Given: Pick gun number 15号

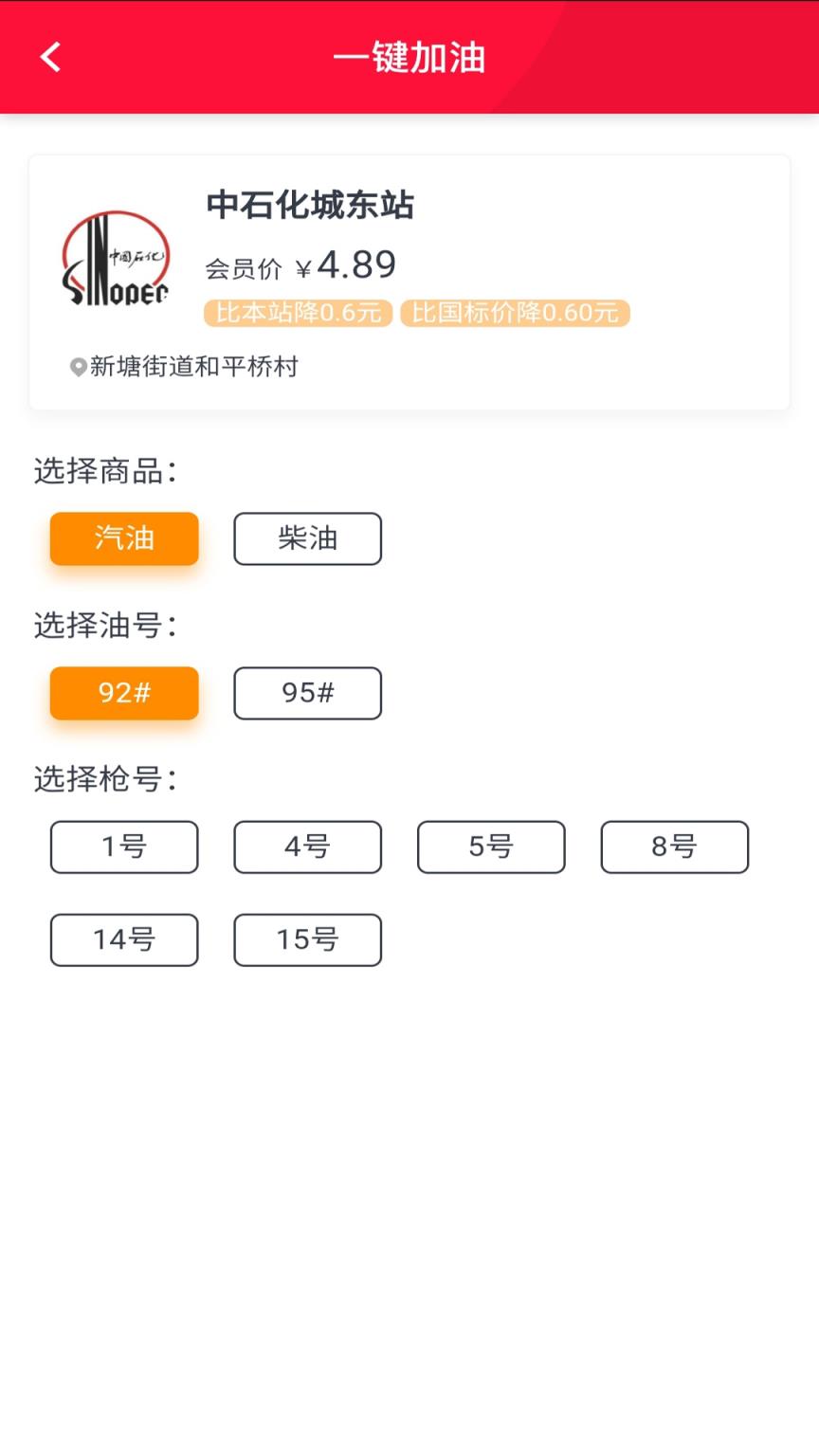Looking at the screenshot, I should (307, 939).
